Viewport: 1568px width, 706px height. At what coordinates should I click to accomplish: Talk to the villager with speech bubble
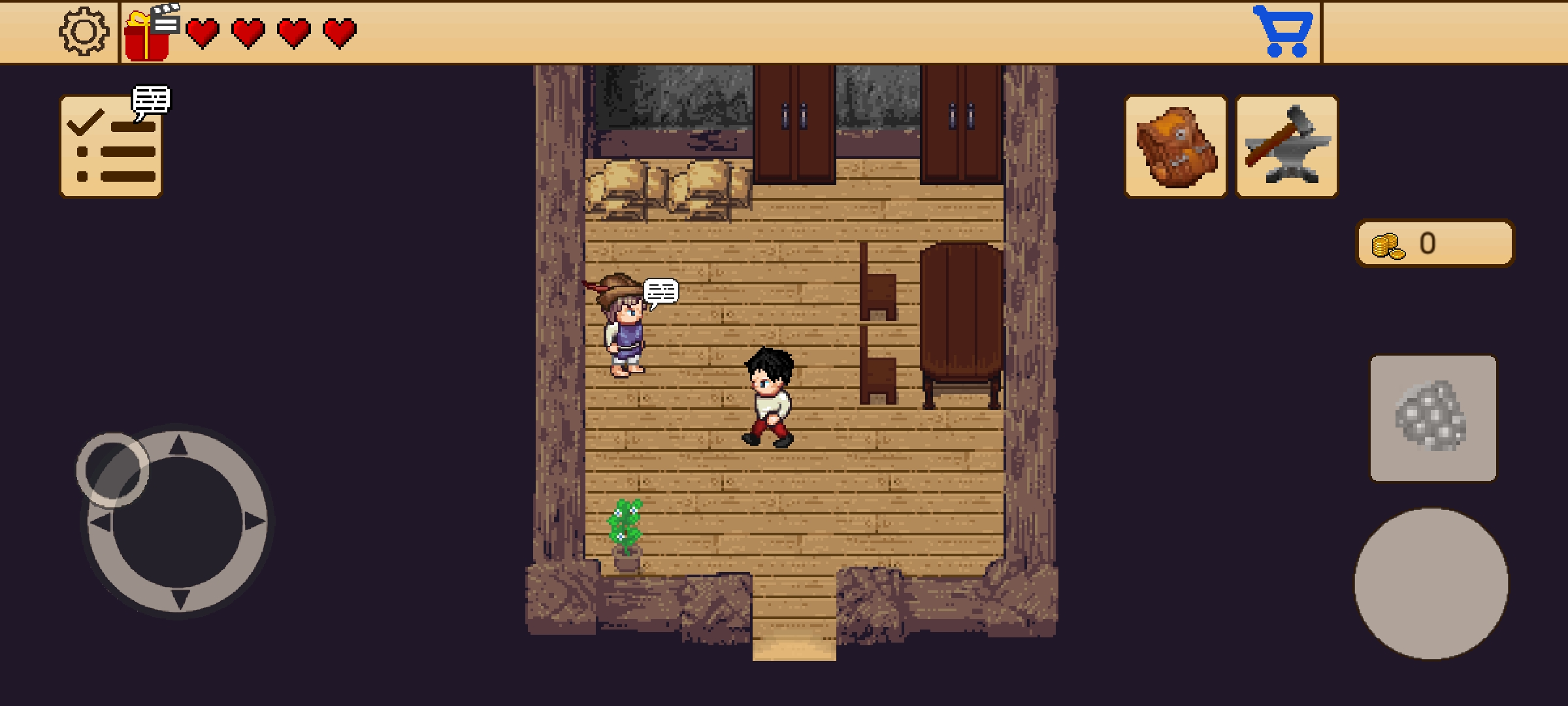click(625, 327)
